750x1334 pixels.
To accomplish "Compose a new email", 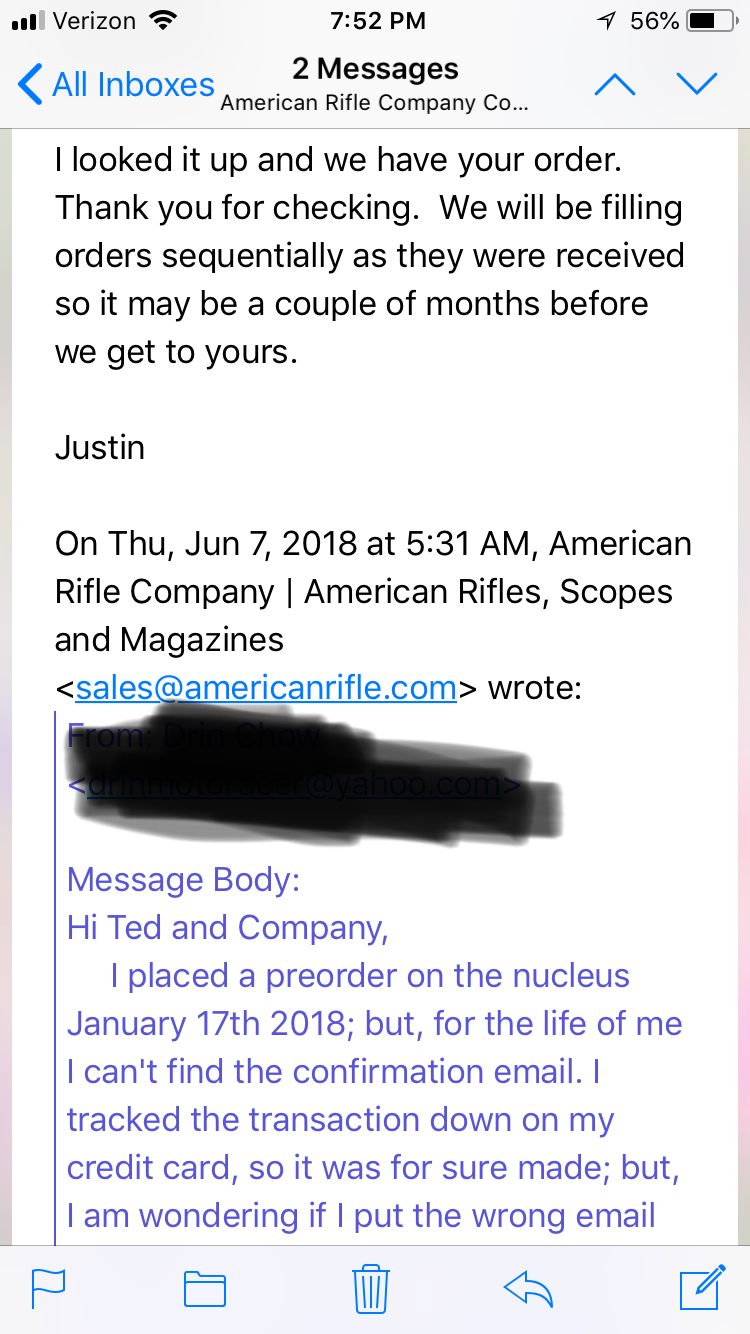I will click(x=701, y=1288).
